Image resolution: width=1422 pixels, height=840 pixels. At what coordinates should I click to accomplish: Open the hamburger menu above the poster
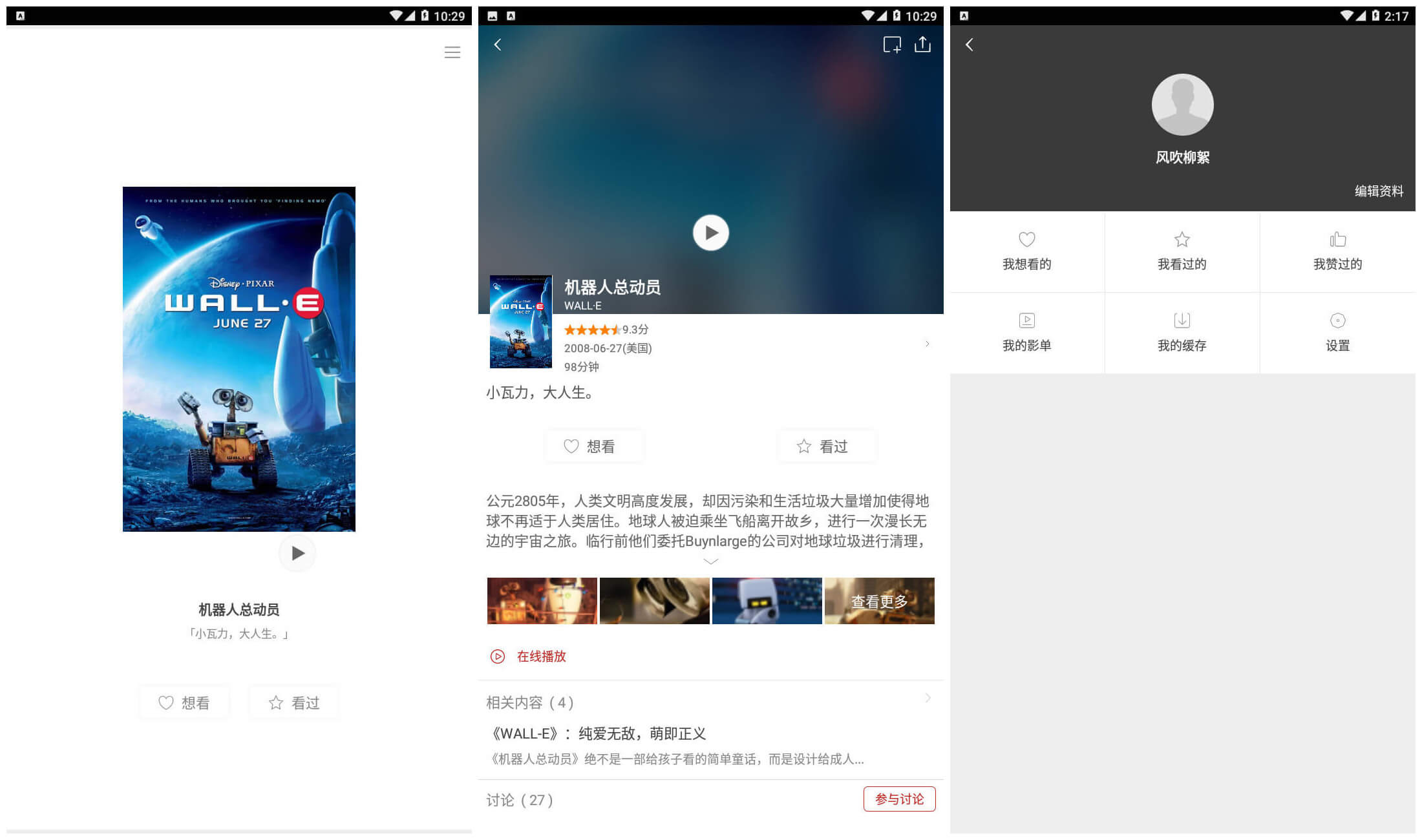pyautogui.click(x=452, y=52)
